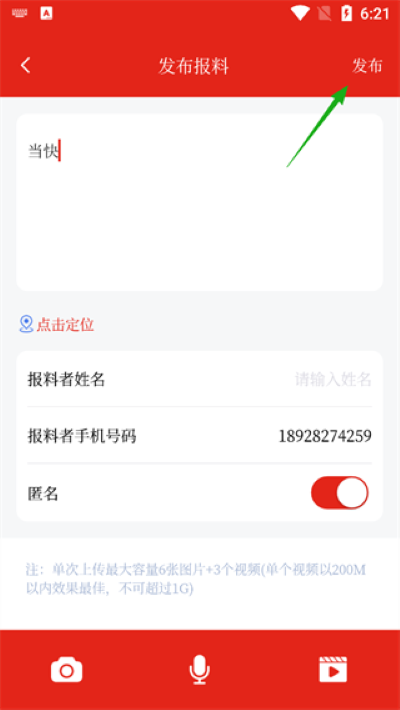Image resolution: width=400 pixels, height=710 pixels.
Task: Tap 发布 to publish the report
Action: click(x=367, y=66)
